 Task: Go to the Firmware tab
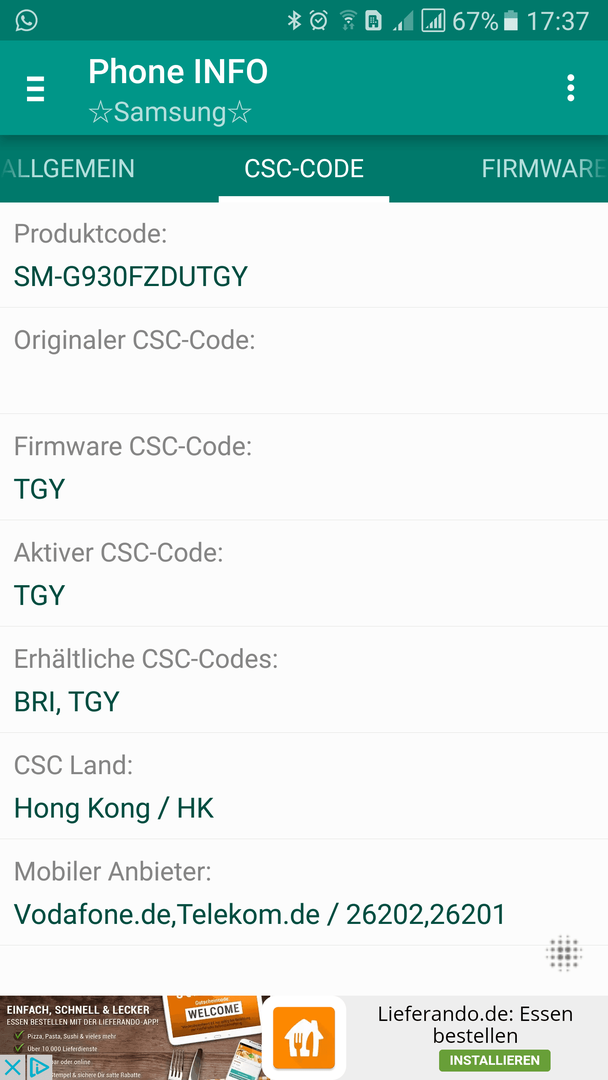[x=543, y=169]
